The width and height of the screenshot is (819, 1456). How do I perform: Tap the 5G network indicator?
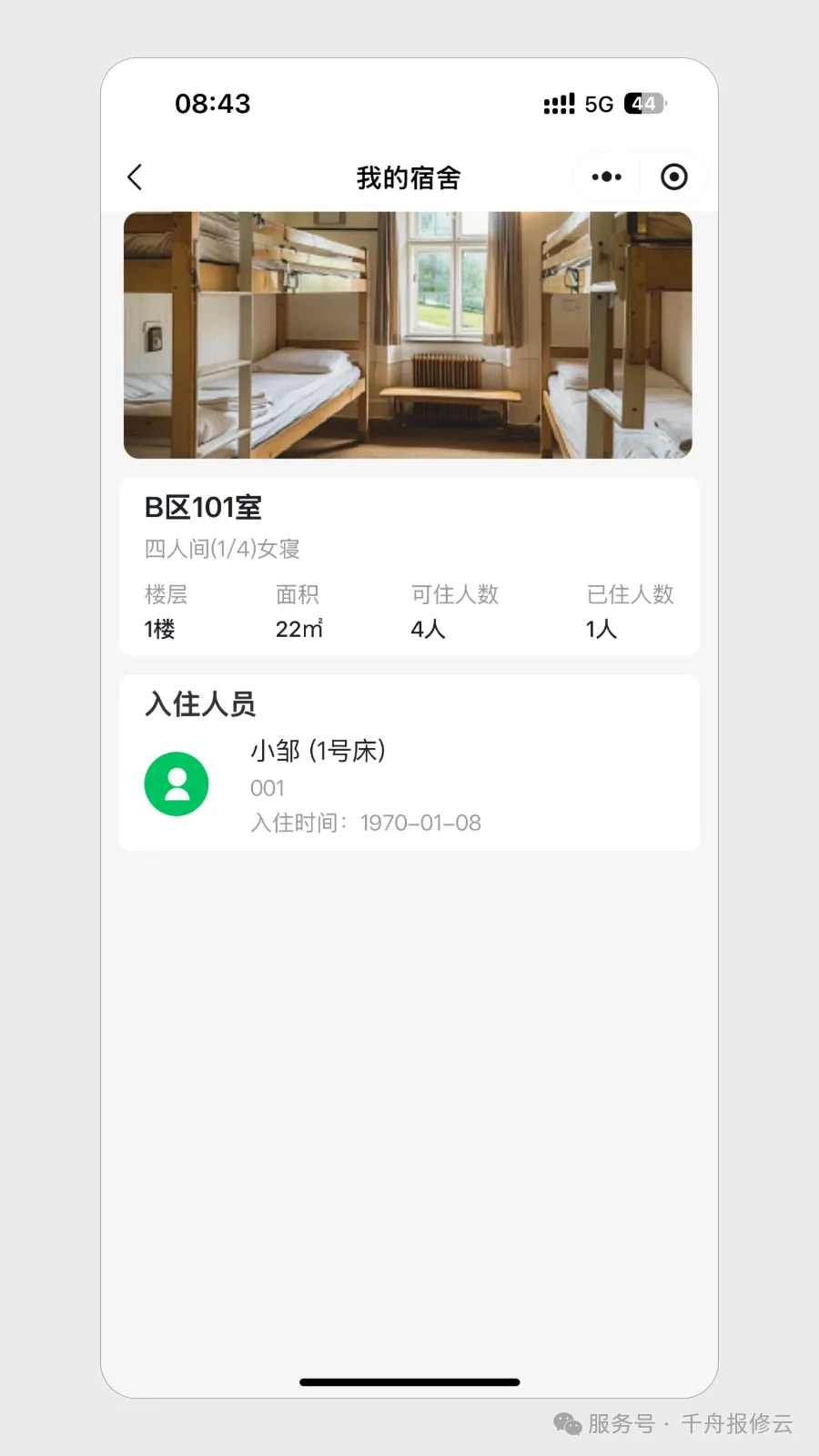coord(600,103)
